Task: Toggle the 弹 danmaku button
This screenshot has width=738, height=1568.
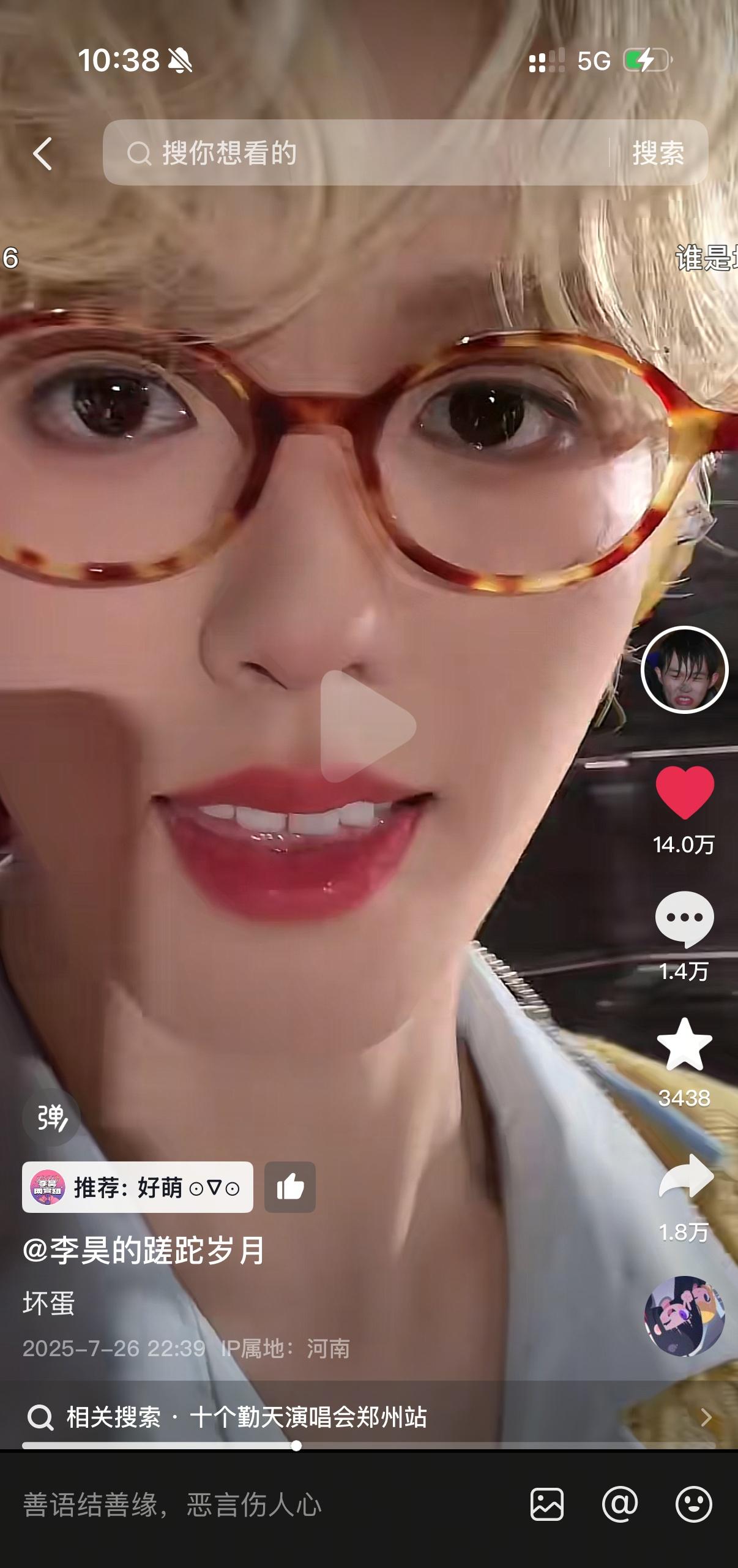Action: pyautogui.click(x=51, y=1117)
